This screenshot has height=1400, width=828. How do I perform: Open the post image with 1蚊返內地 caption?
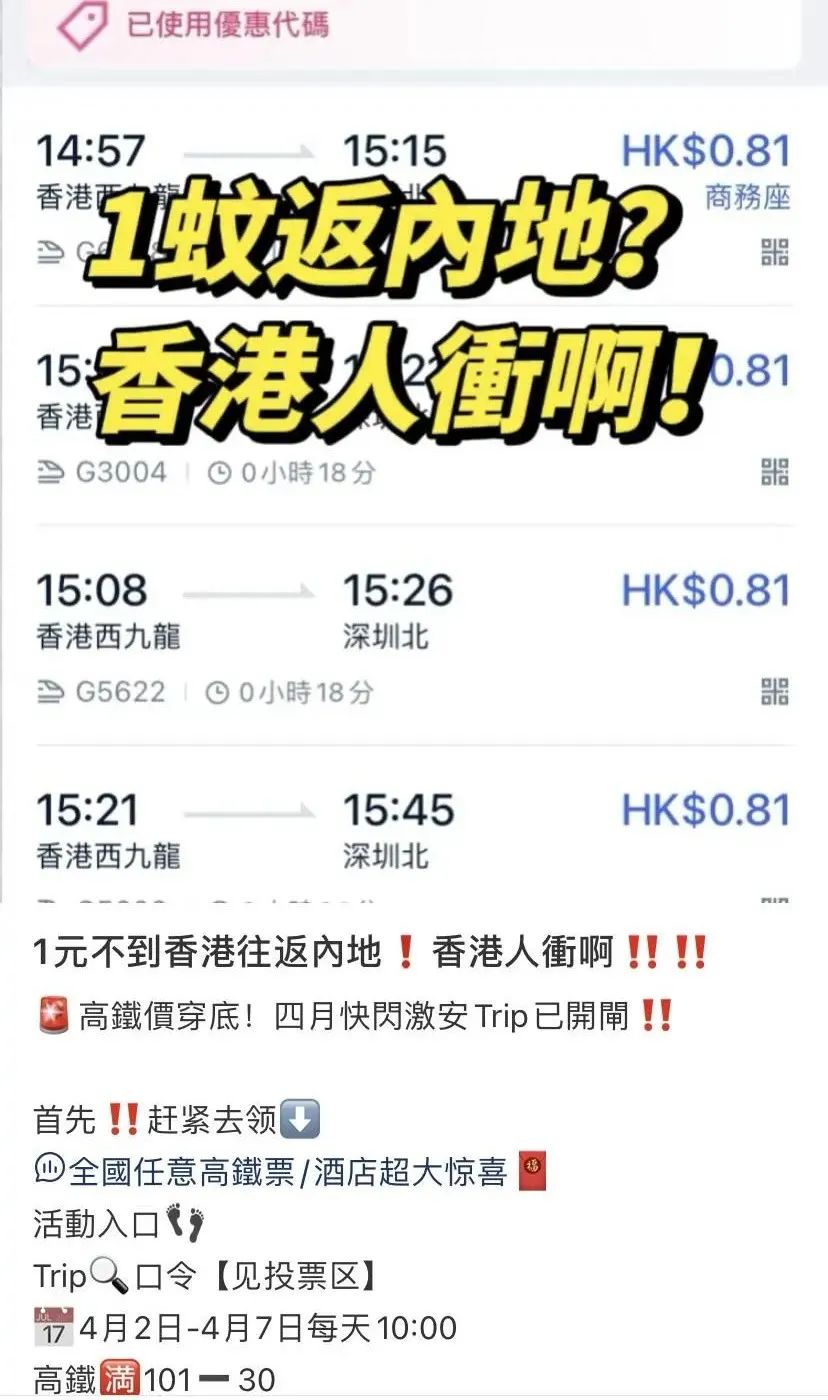414,450
